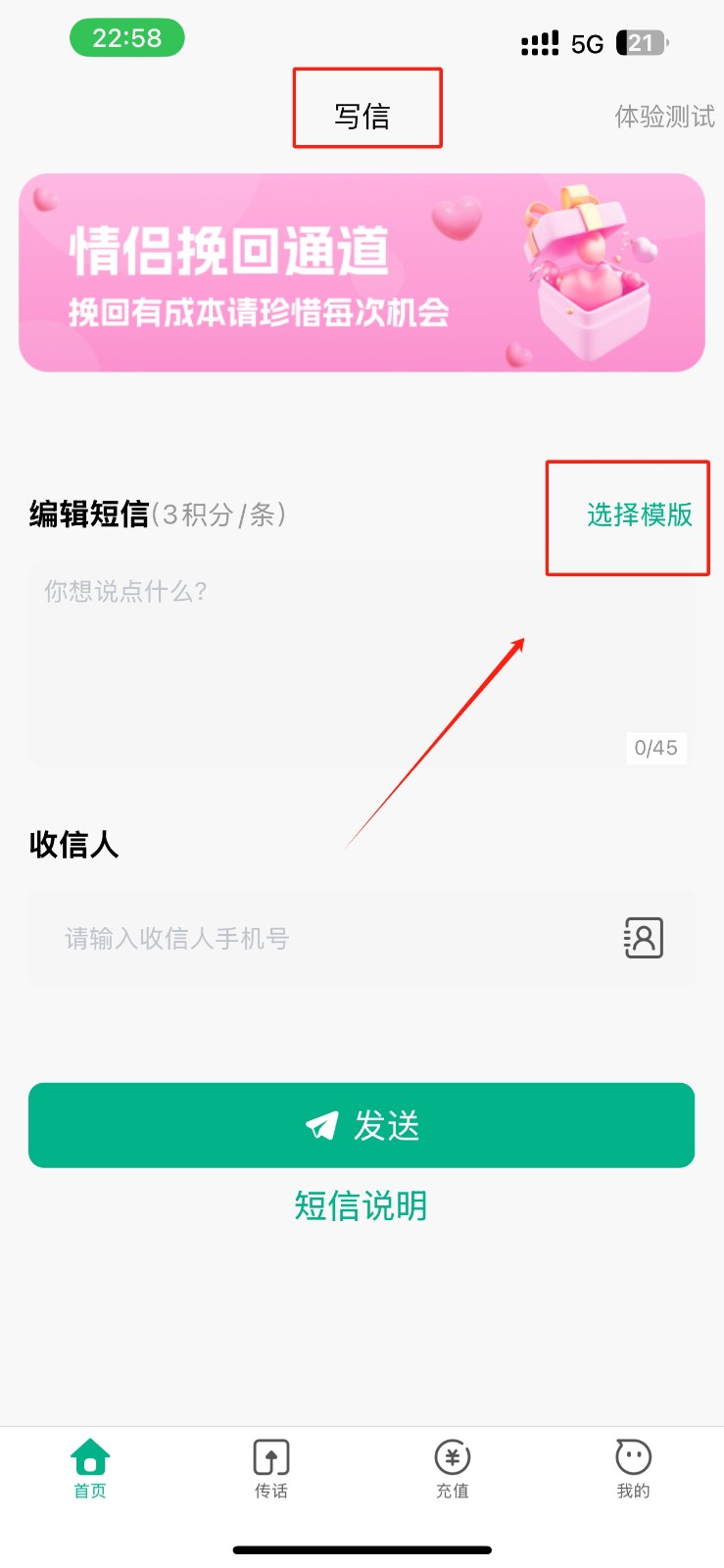The width and height of the screenshot is (724, 1568).
Task: Open the contacts picker icon
Action: 644,938
